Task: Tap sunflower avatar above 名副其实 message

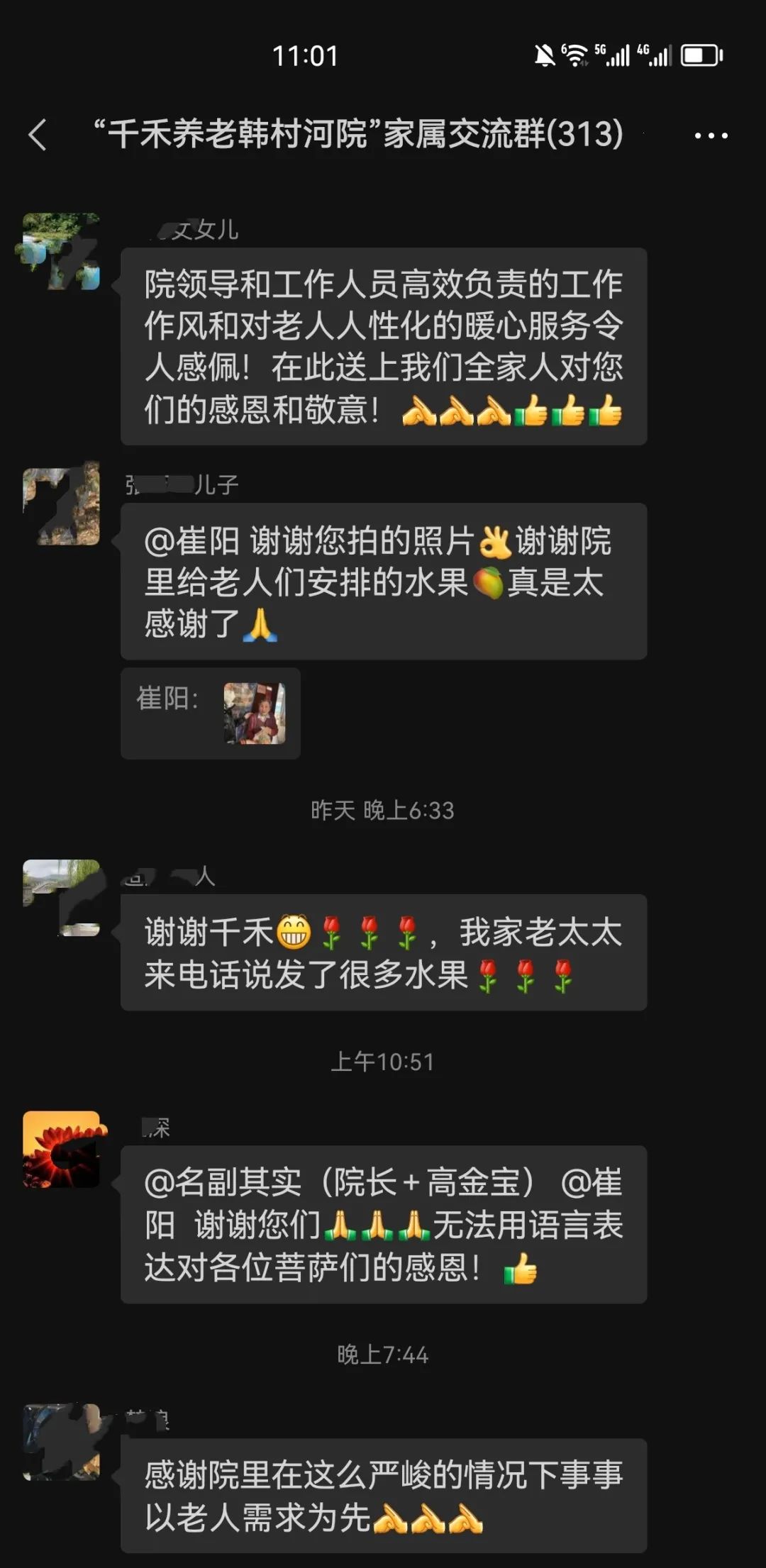Action: [x=61, y=1150]
